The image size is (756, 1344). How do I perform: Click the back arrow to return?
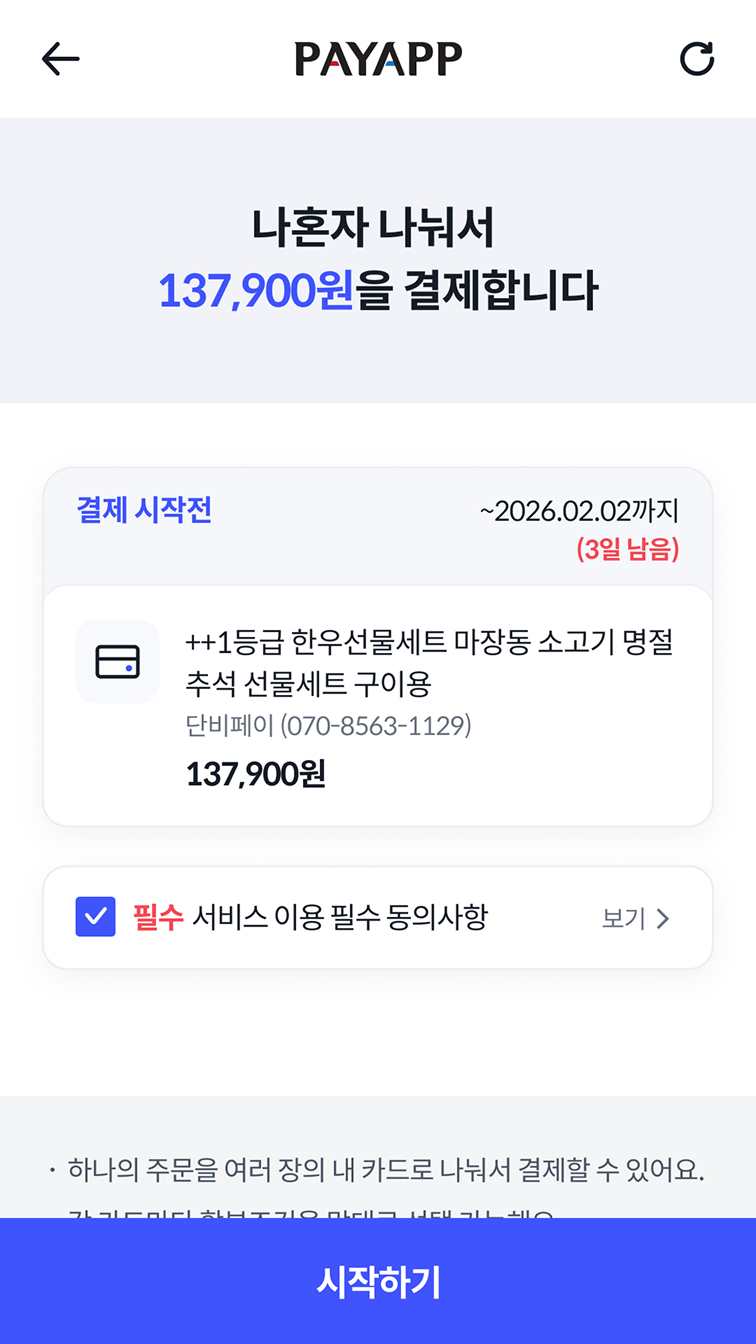pos(60,58)
